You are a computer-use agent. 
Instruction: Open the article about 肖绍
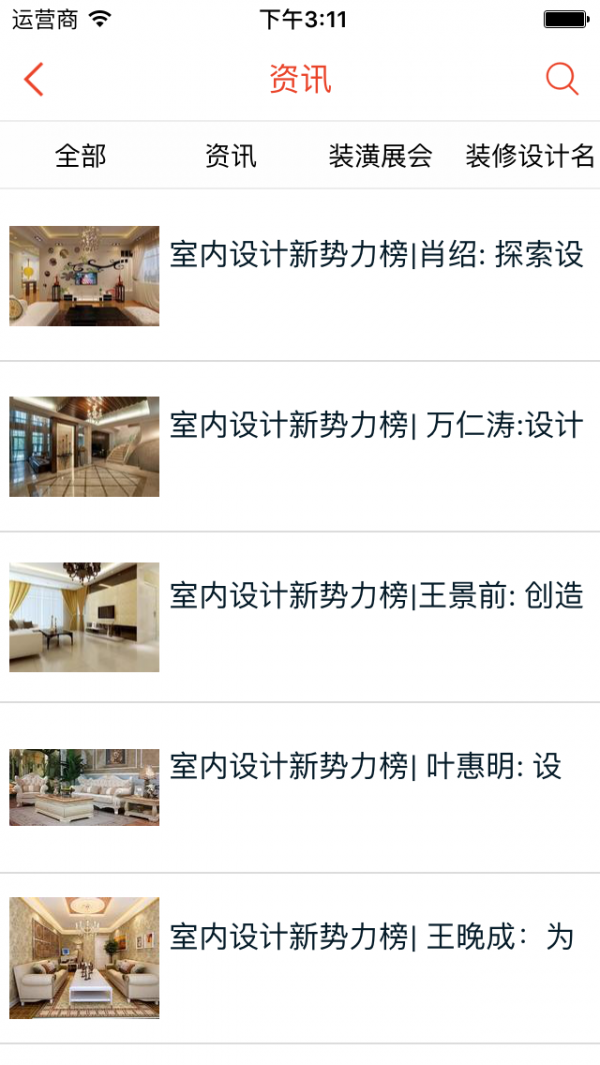click(375, 255)
